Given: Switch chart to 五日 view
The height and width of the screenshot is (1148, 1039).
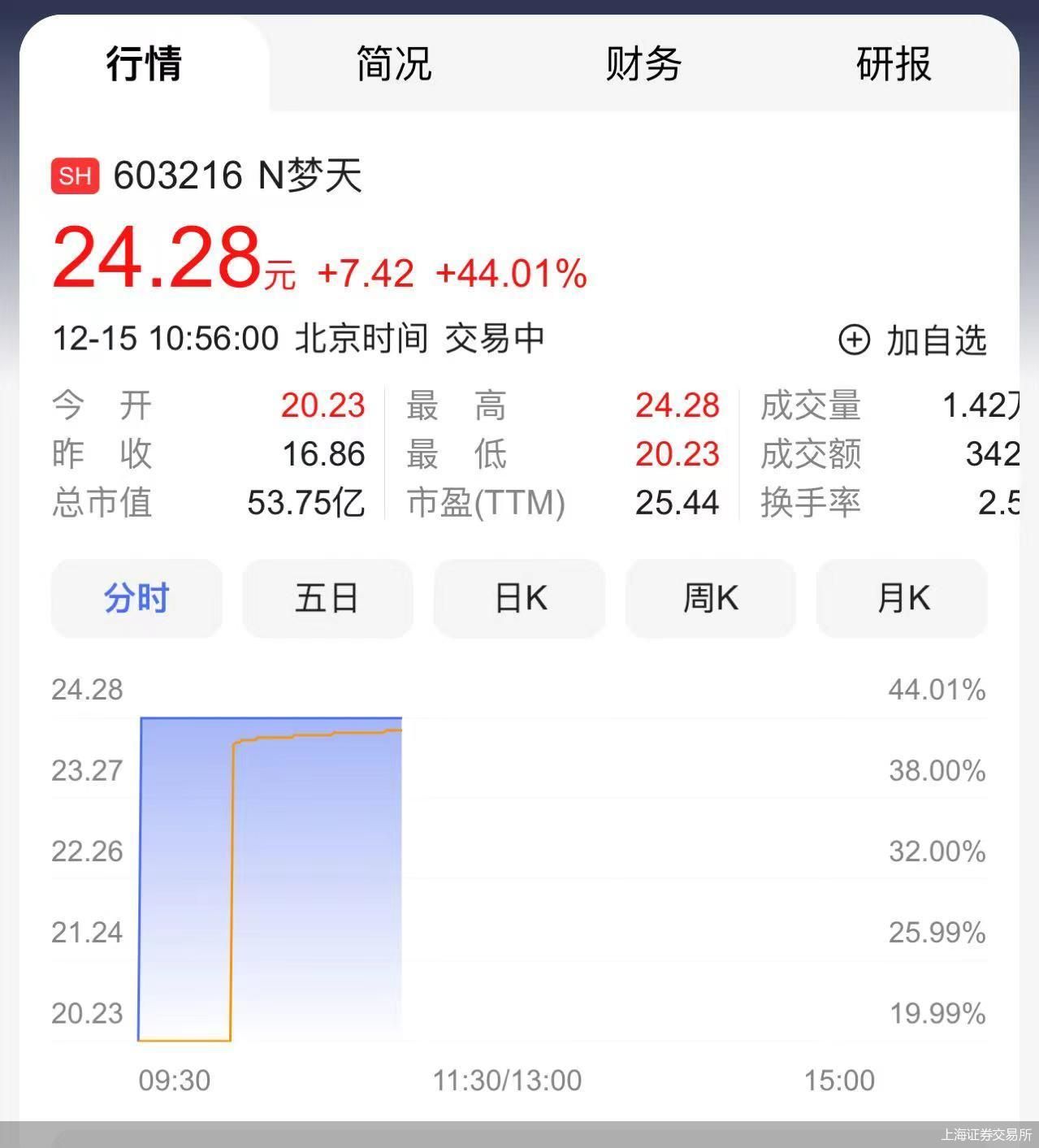Looking at the screenshot, I should pos(327,599).
